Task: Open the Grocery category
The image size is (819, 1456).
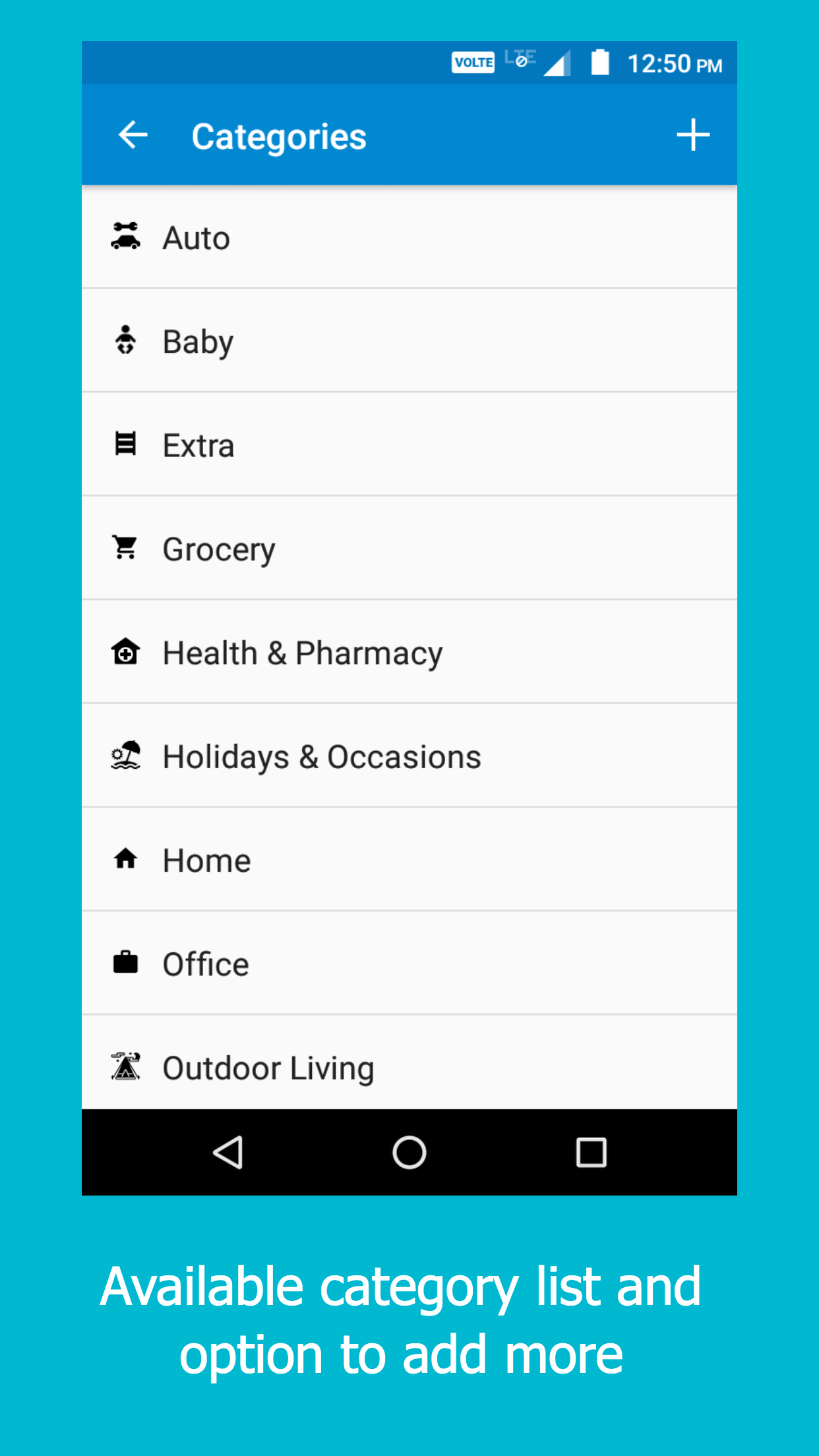Action: click(x=409, y=548)
